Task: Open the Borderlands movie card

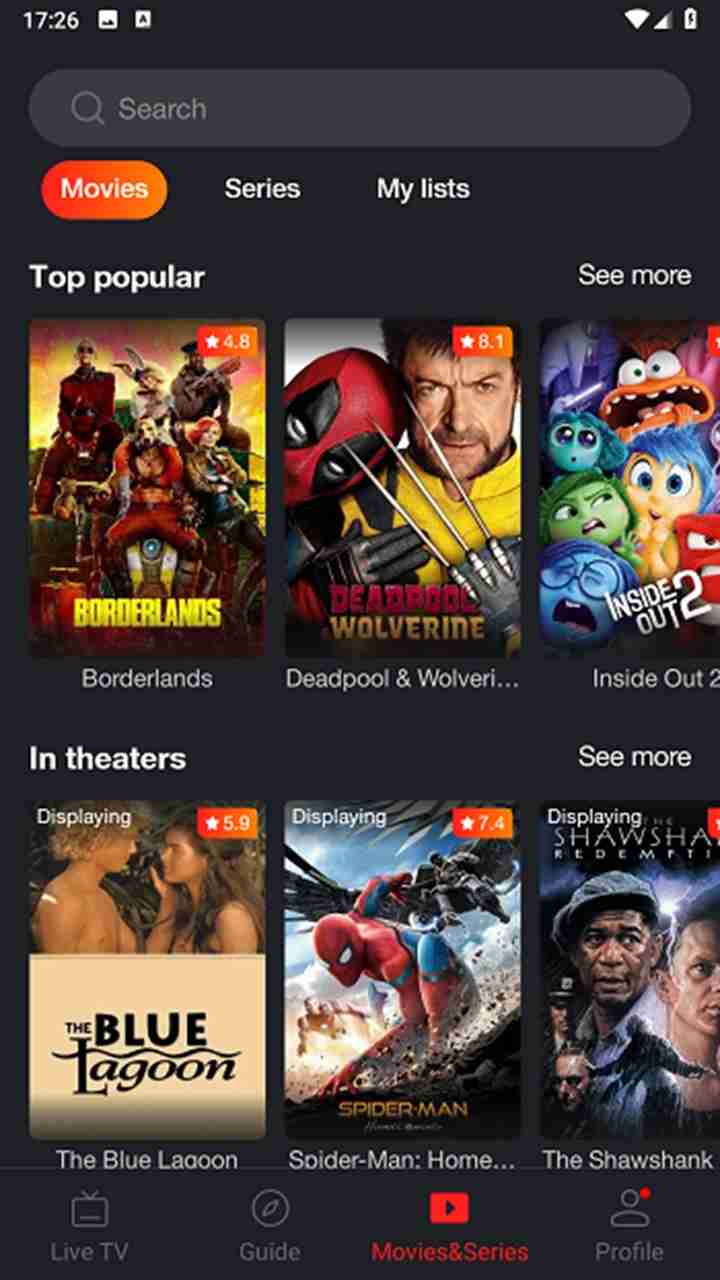Action: pyautogui.click(x=147, y=488)
